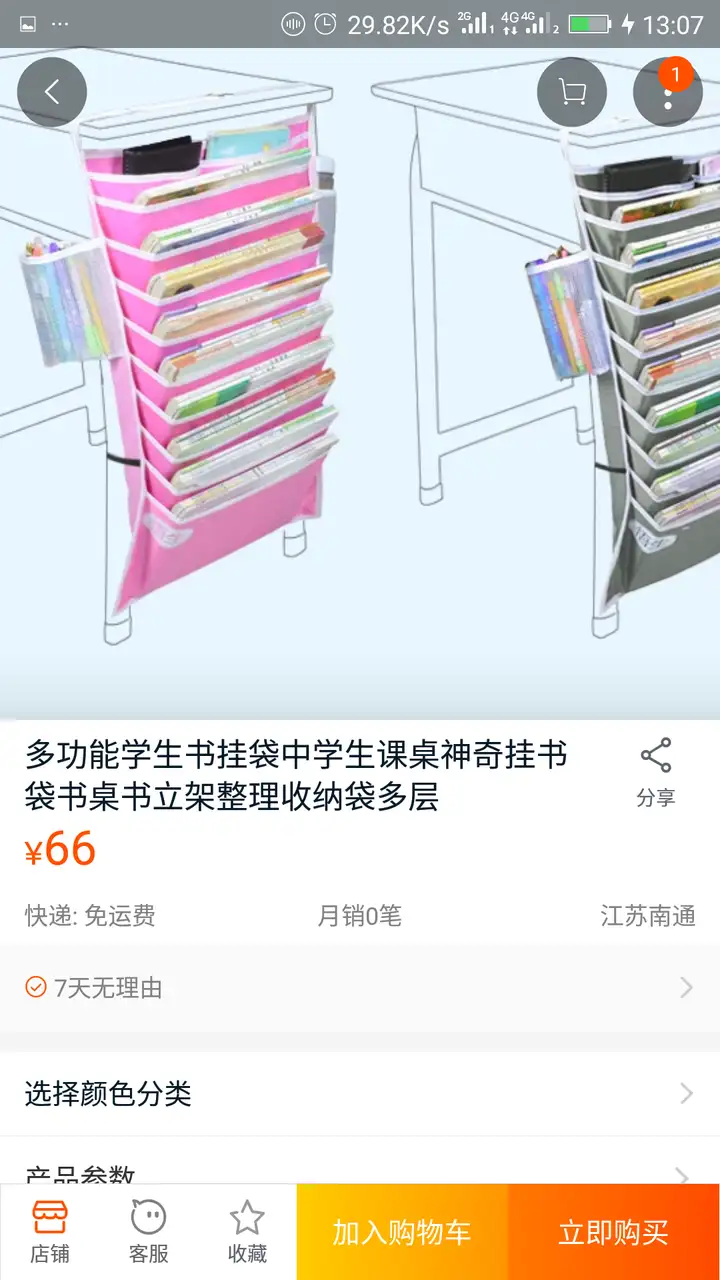The image size is (720, 1280).
Task: Expand the 产品参数 row
Action: coord(360,1172)
